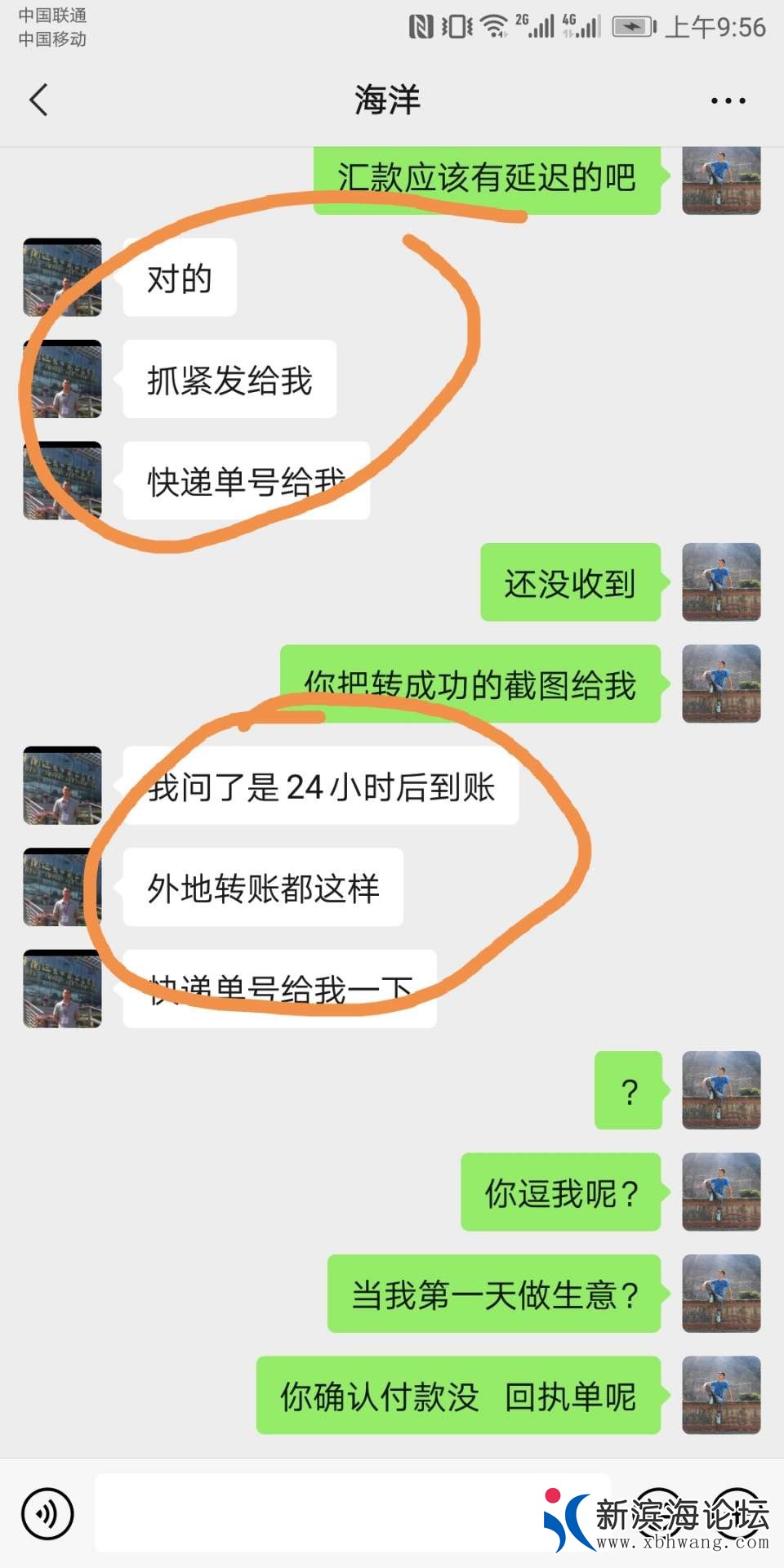
Task: Open the chat info overflow menu
Action: pos(727,100)
